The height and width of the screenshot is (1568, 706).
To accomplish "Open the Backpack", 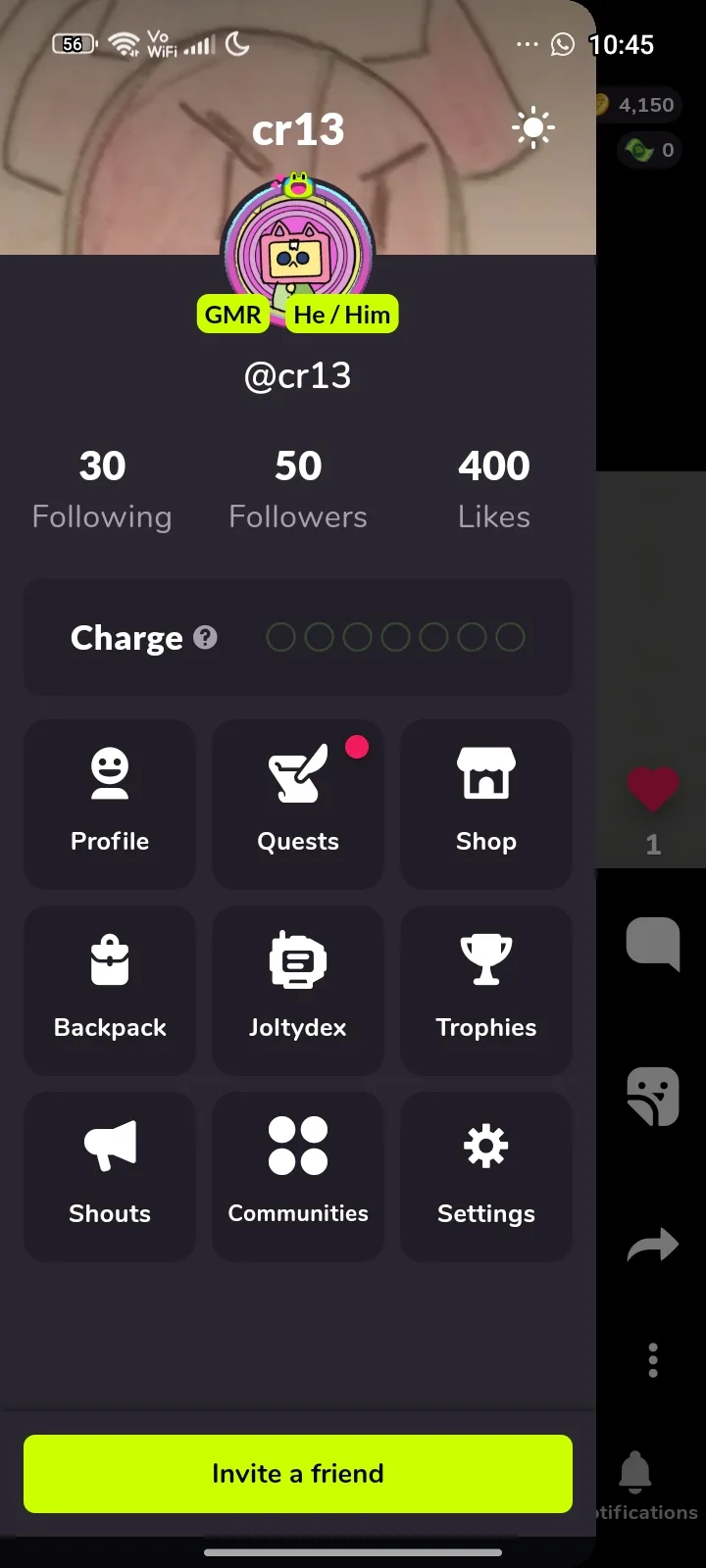I will (x=110, y=990).
